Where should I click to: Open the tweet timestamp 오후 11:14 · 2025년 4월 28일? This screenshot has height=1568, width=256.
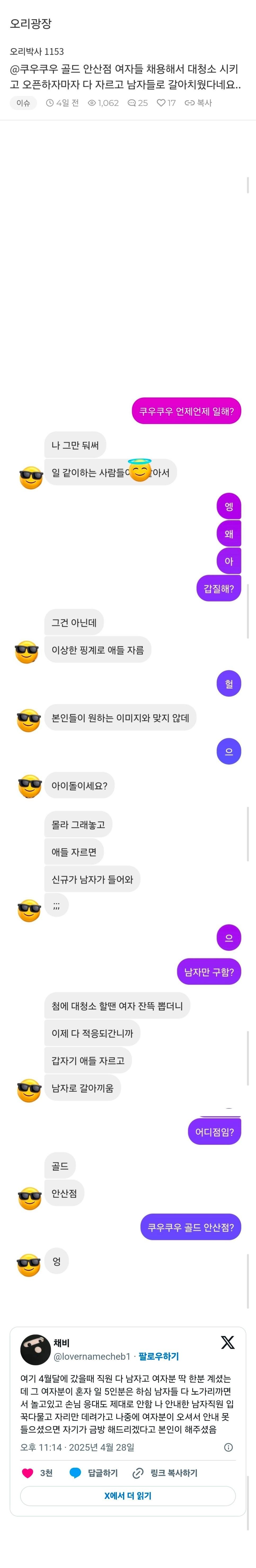click(77, 1447)
